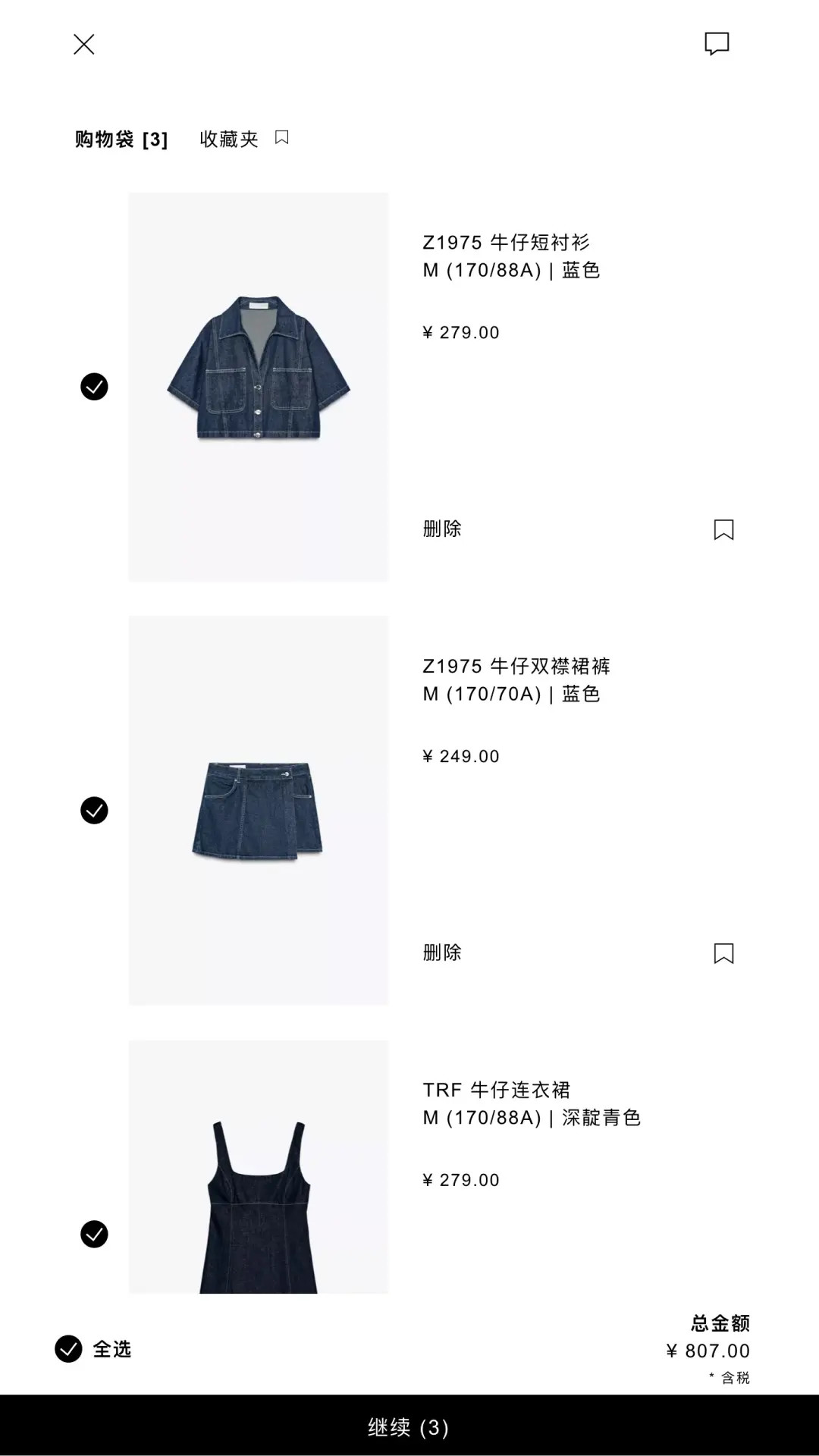
Task: Deselect the Z1975 skirt-shorts item
Action: pyautogui.click(x=94, y=811)
